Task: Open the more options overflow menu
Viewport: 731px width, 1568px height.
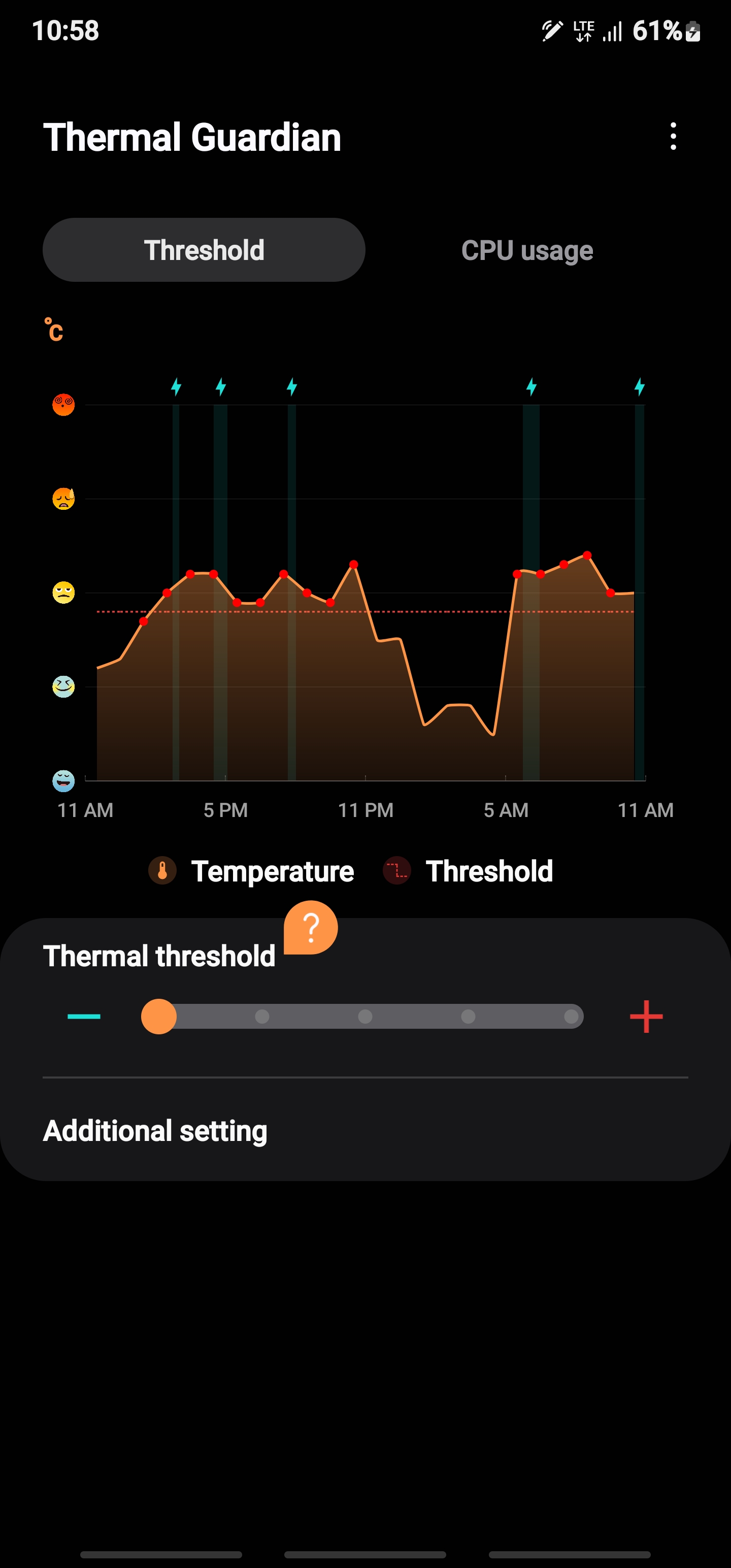Action: pyautogui.click(x=673, y=137)
